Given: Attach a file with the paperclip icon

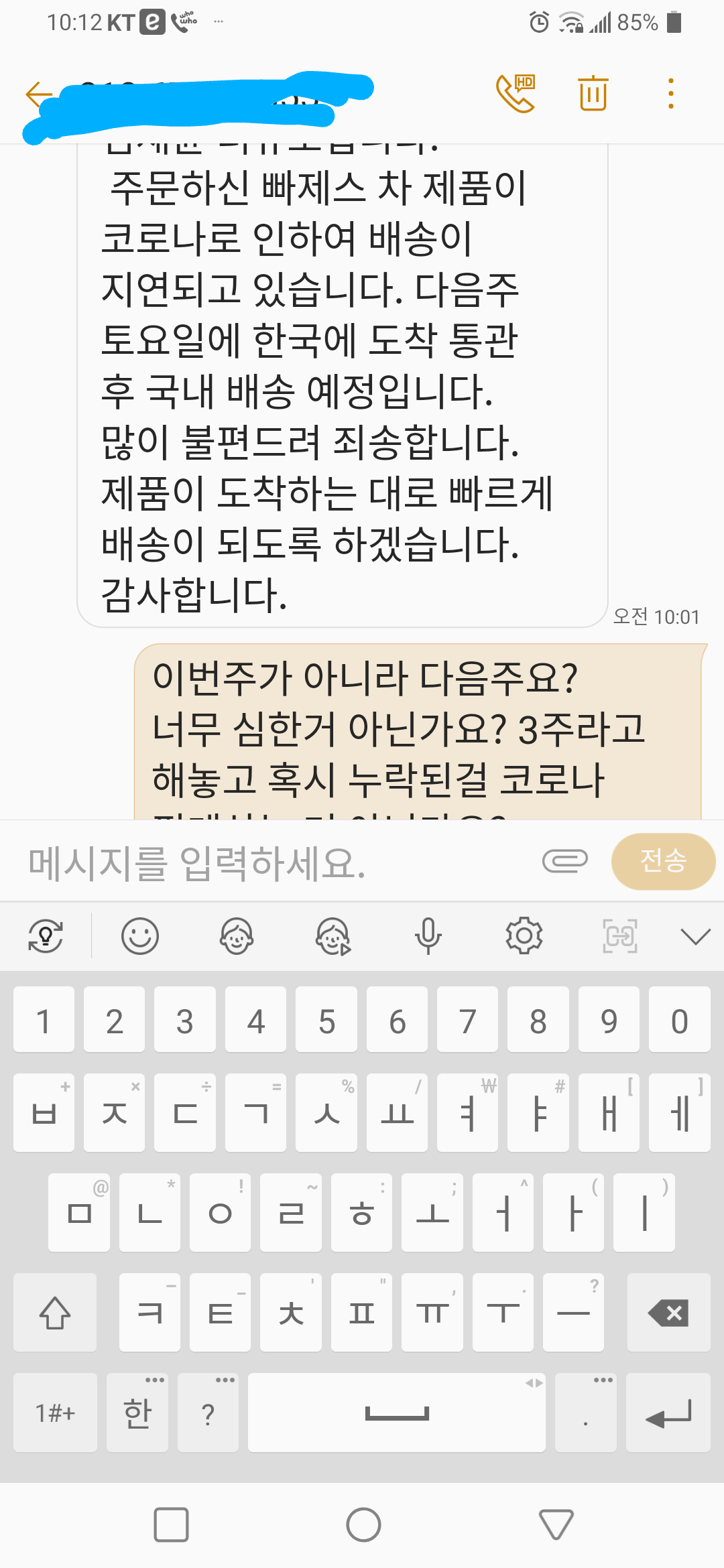Looking at the screenshot, I should [564, 861].
